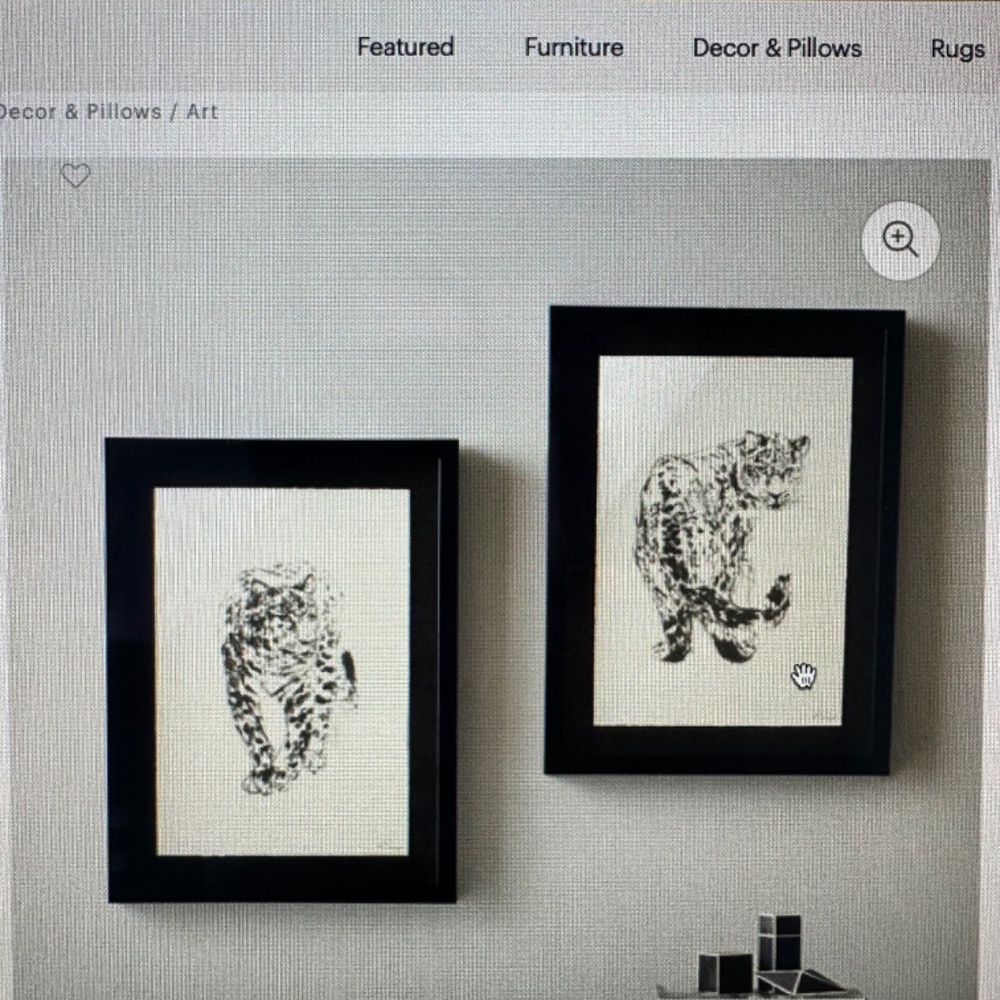The width and height of the screenshot is (1000, 1000).
Task: Open the Featured menu
Action: pos(405,47)
